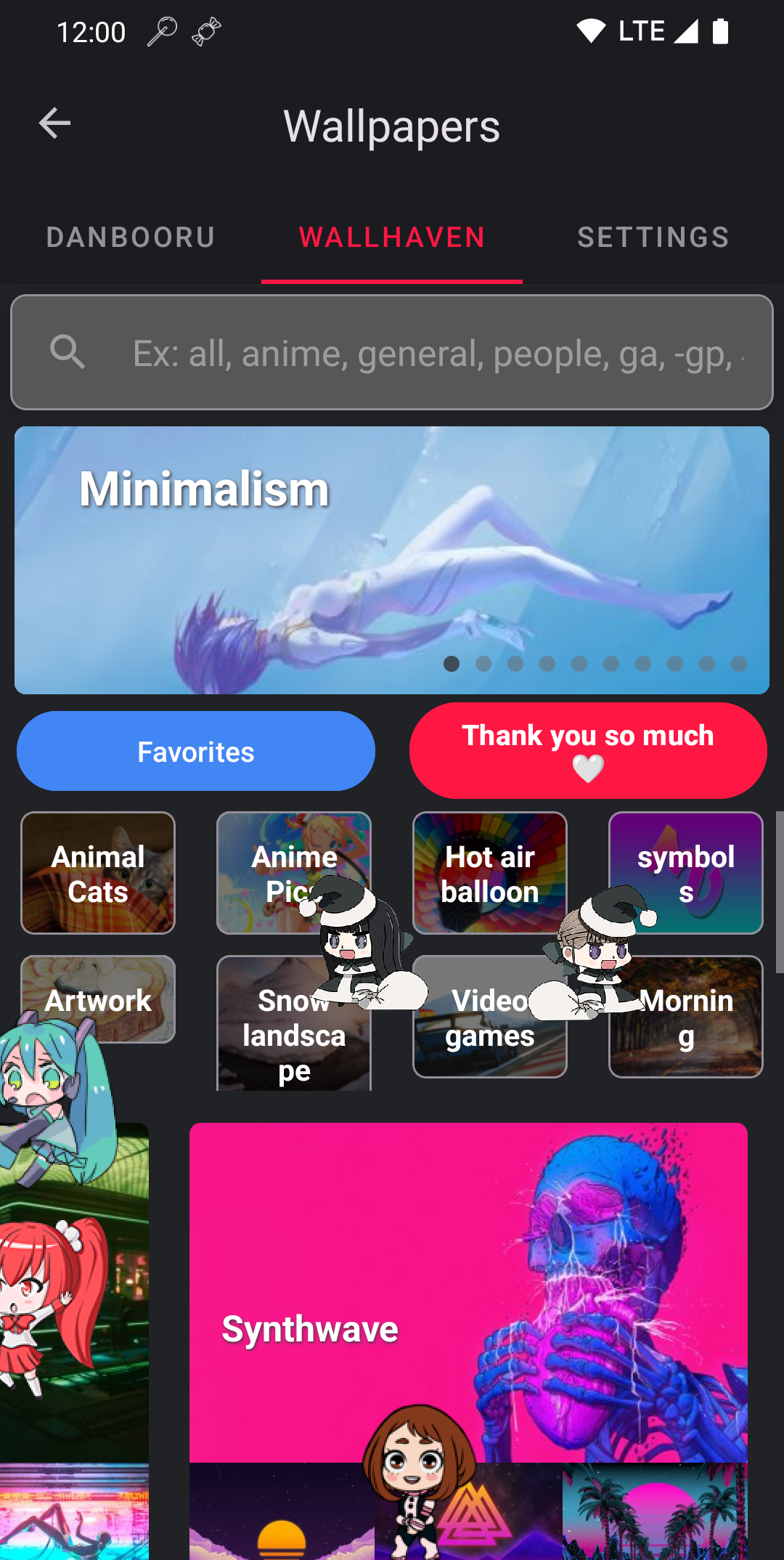Tap the Thank you so much button

588,751
